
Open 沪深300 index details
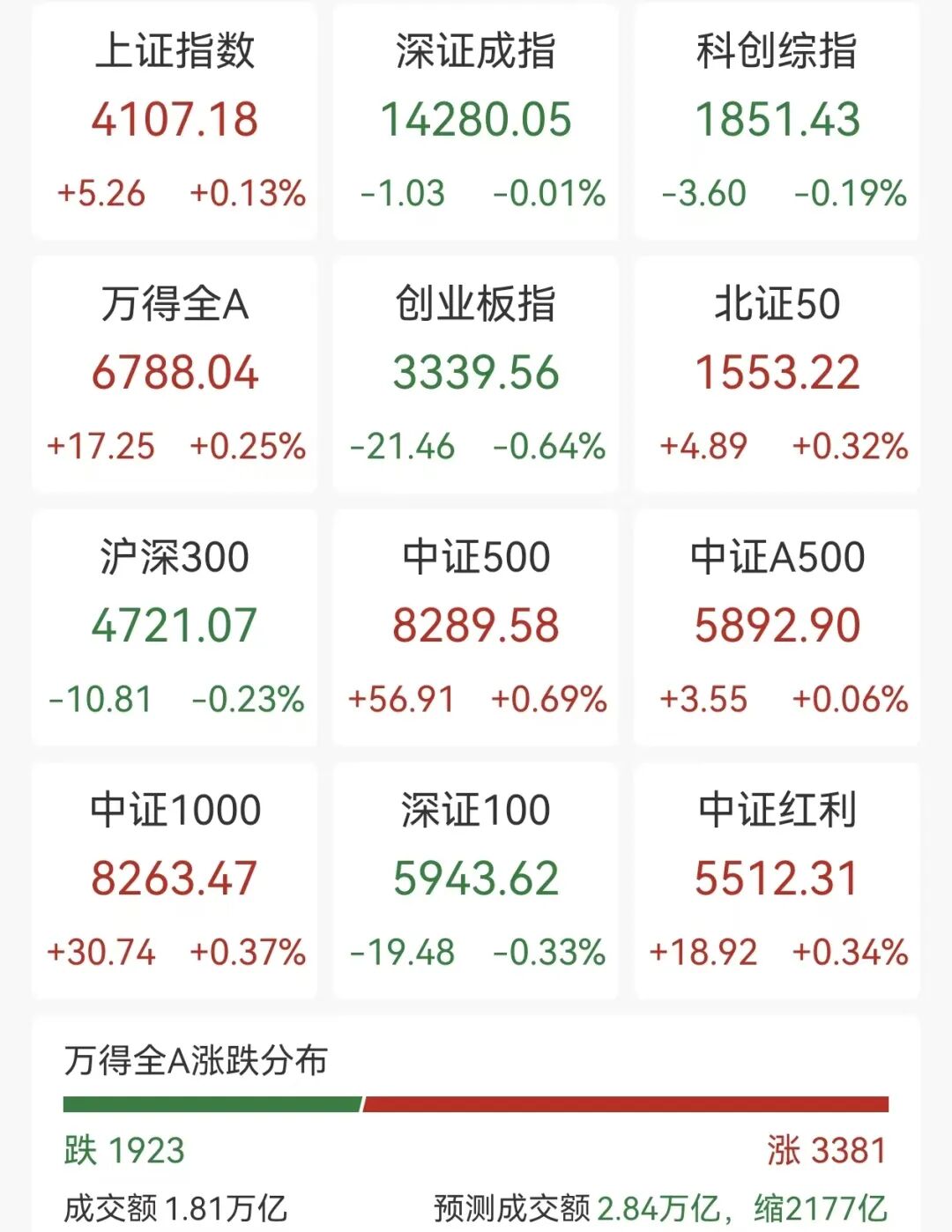[175, 627]
